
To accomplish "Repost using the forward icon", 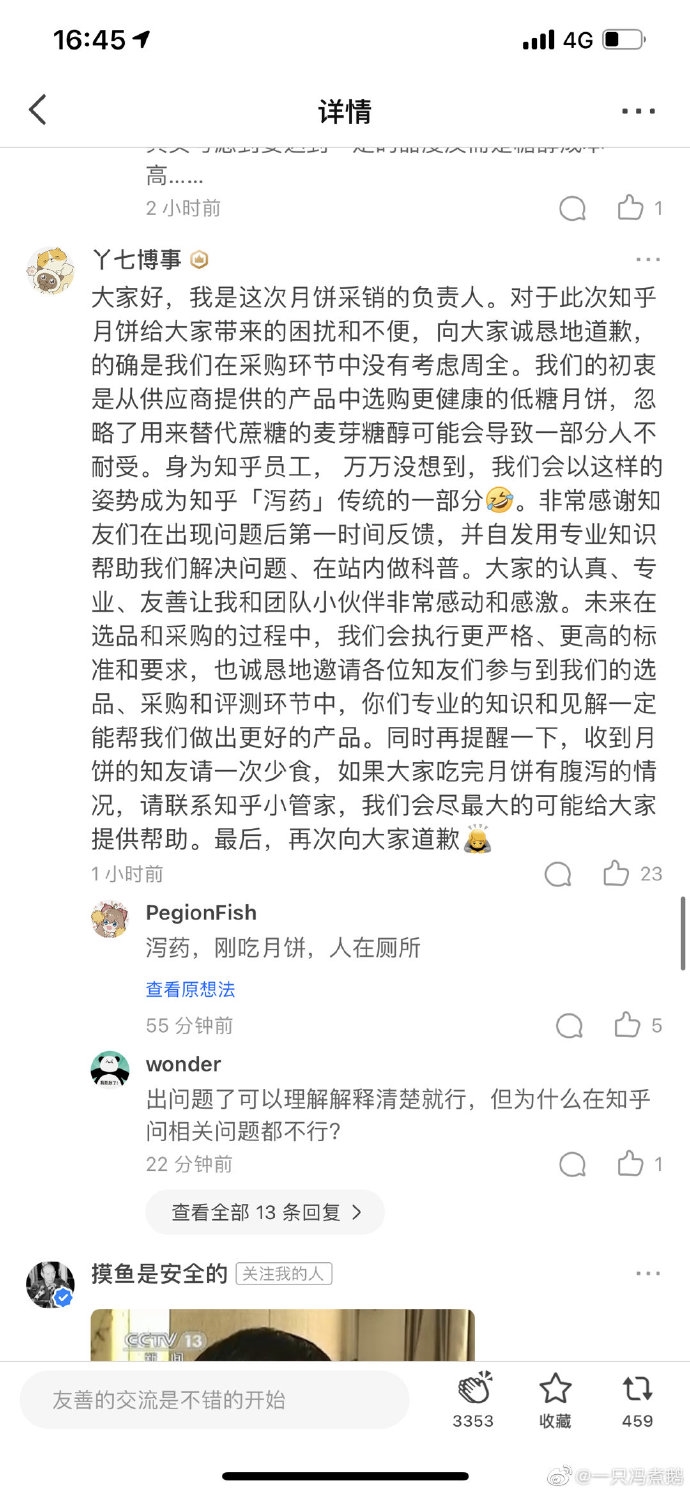I will pyautogui.click(x=637, y=1390).
